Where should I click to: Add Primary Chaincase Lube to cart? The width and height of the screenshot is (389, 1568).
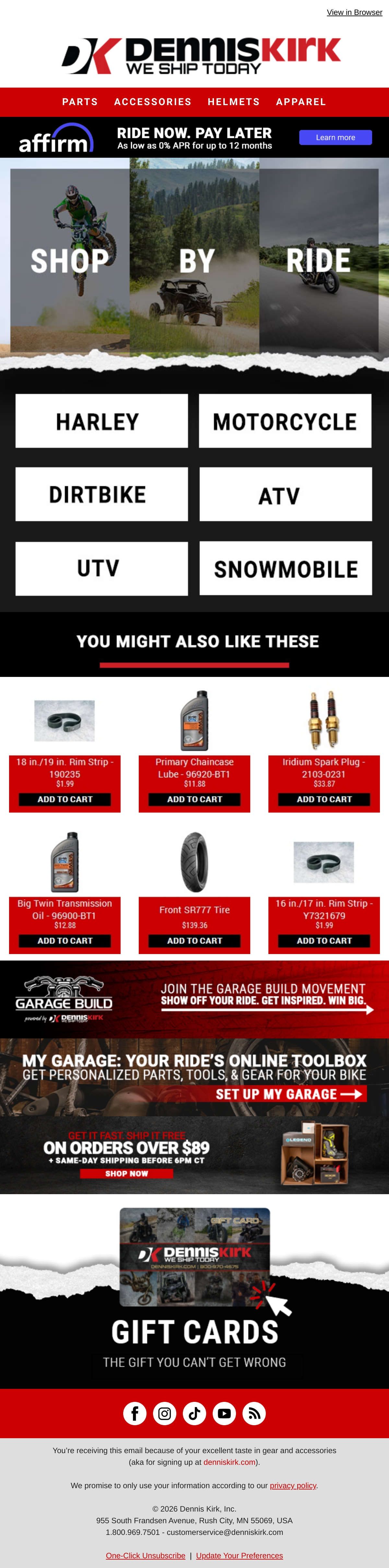(x=194, y=799)
